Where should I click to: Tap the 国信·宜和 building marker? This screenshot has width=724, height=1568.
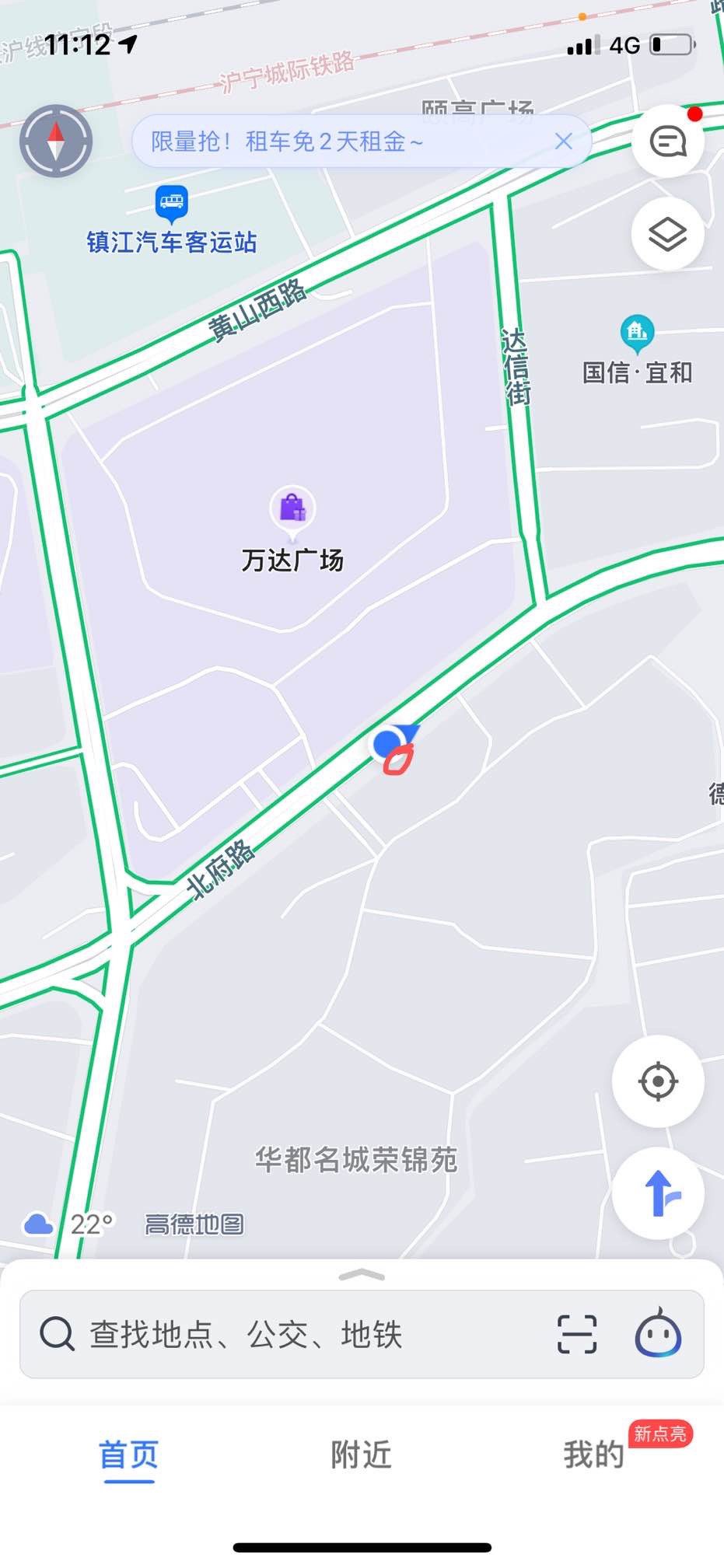[x=636, y=330]
